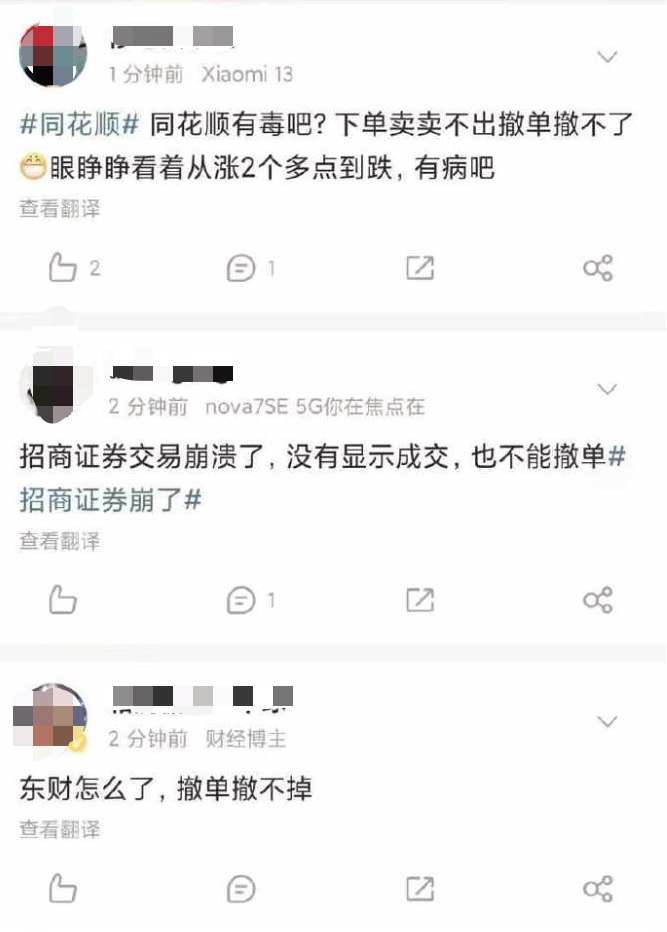Open the #同花顺# hashtag topic
667x932 pixels.
pyautogui.click(x=79, y=126)
